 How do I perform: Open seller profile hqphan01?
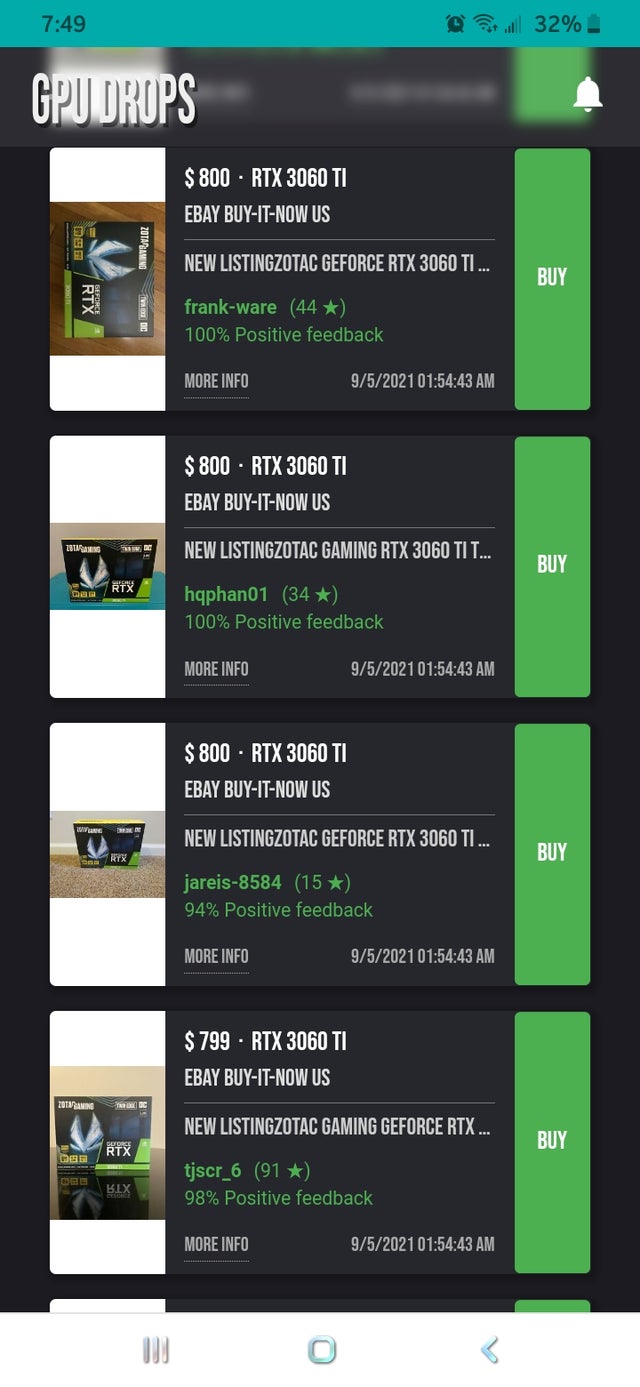tap(226, 595)
